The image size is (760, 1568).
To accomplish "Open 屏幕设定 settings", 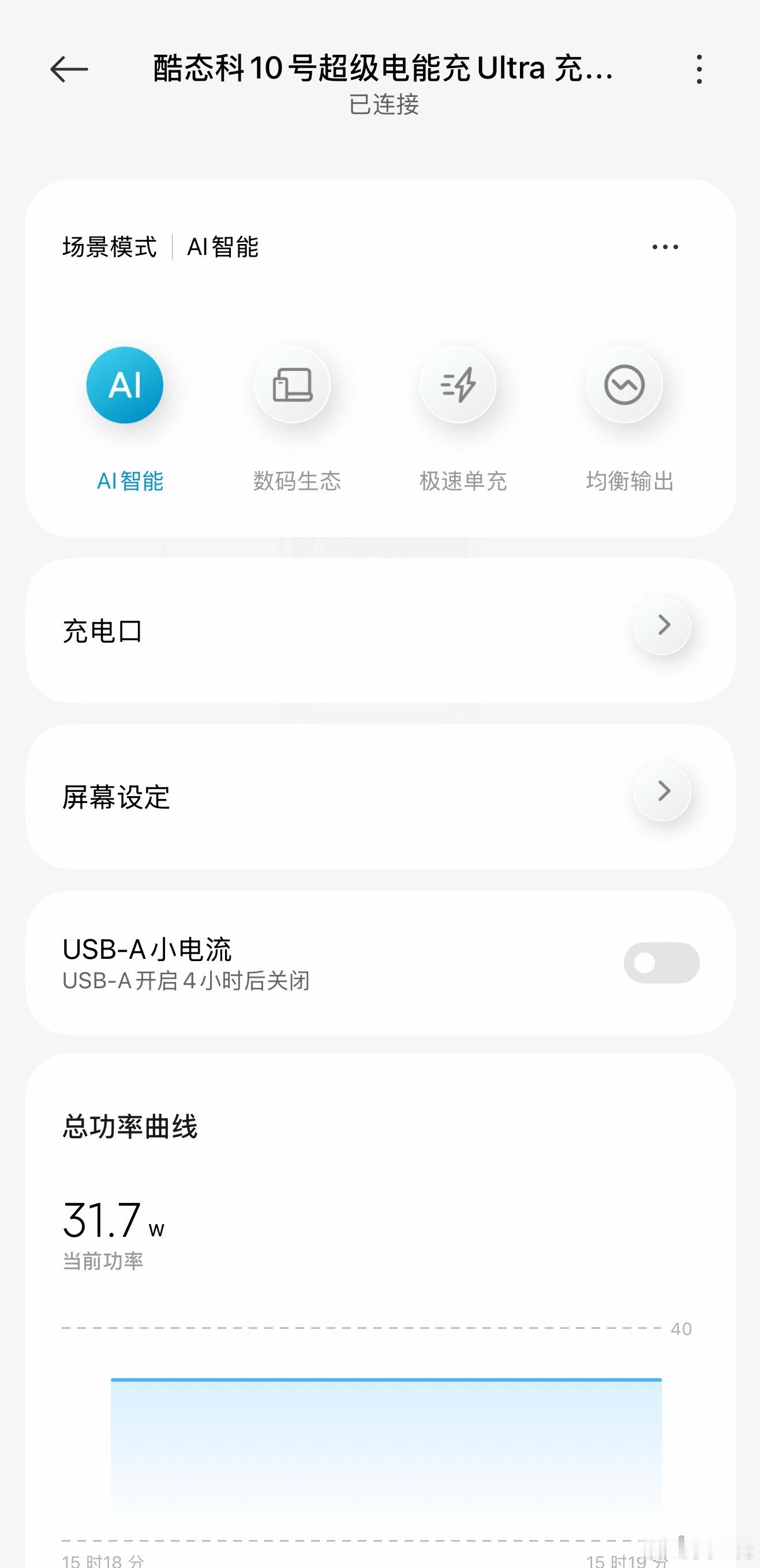I will pos(381,796).
